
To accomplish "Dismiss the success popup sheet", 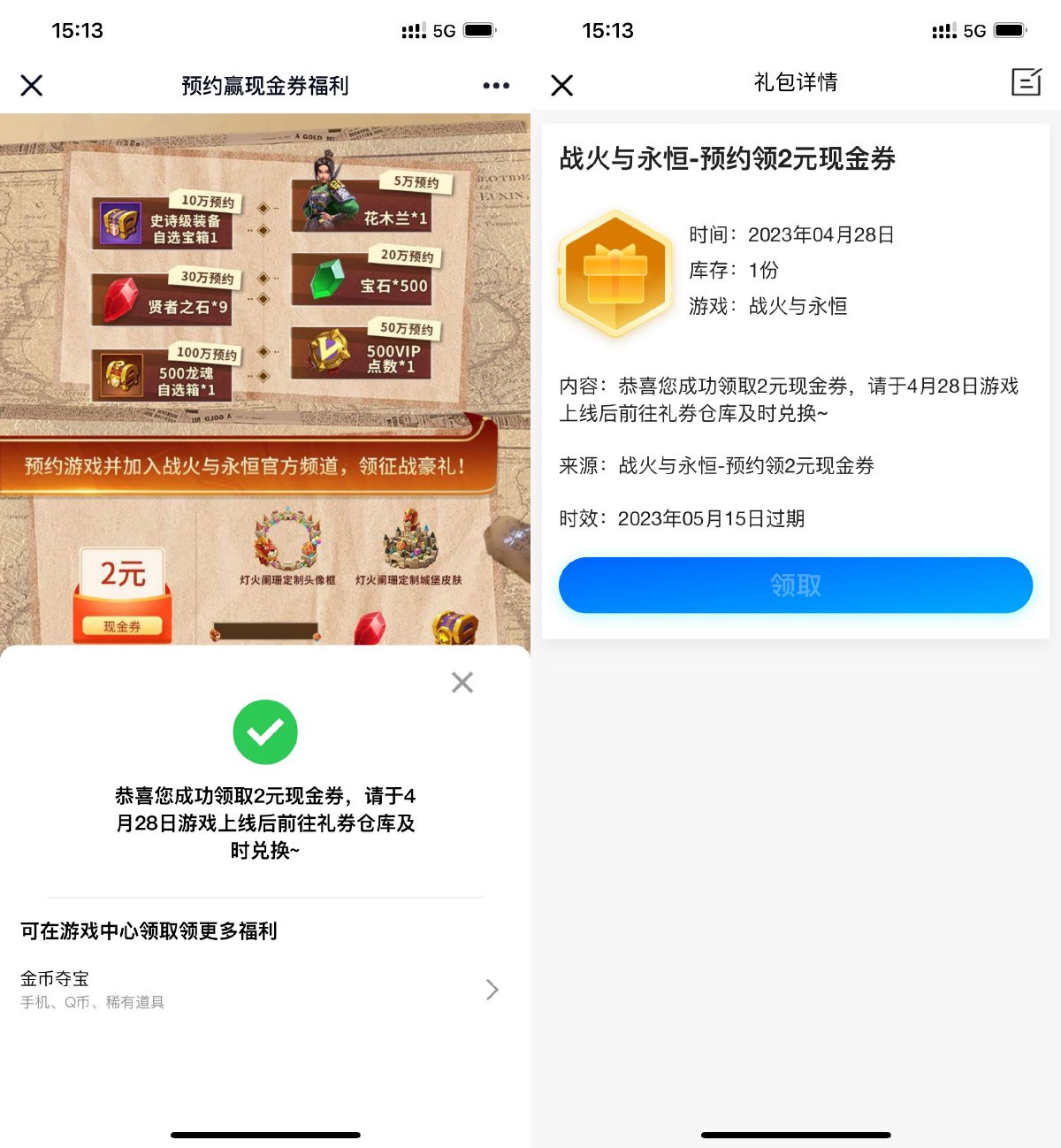I will tap(462, 682).
